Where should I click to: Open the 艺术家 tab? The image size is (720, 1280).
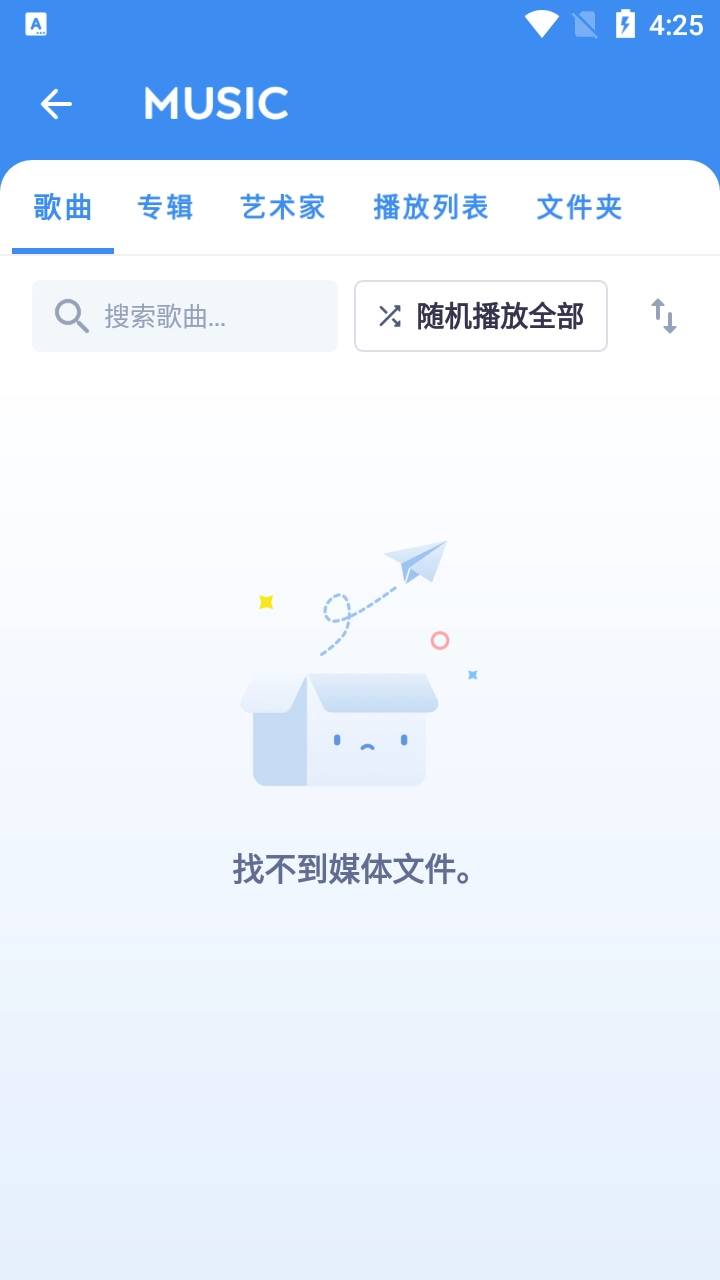[281, 207]
